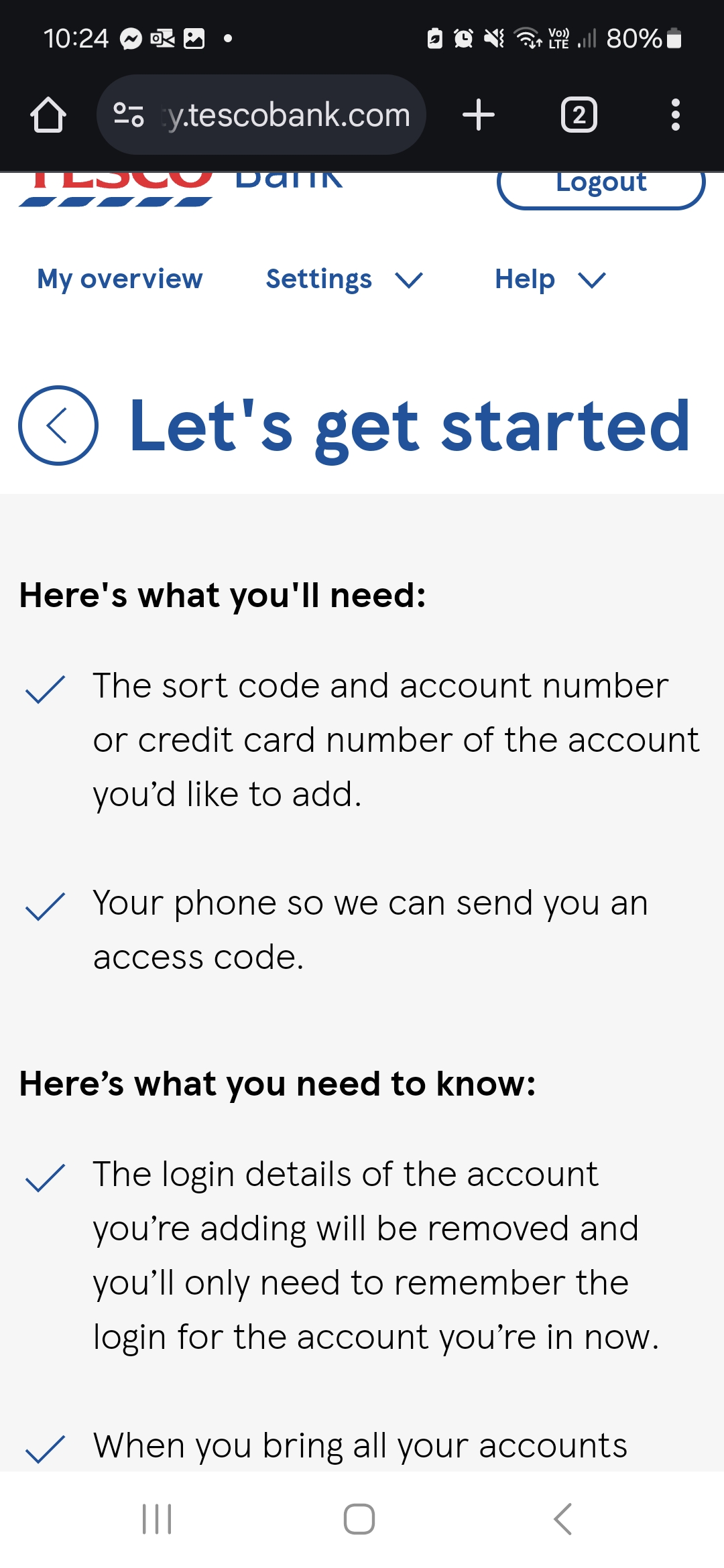Go to My overview
The height and width of the screenshot is (1568, 724).
click(x=120, y=279)
